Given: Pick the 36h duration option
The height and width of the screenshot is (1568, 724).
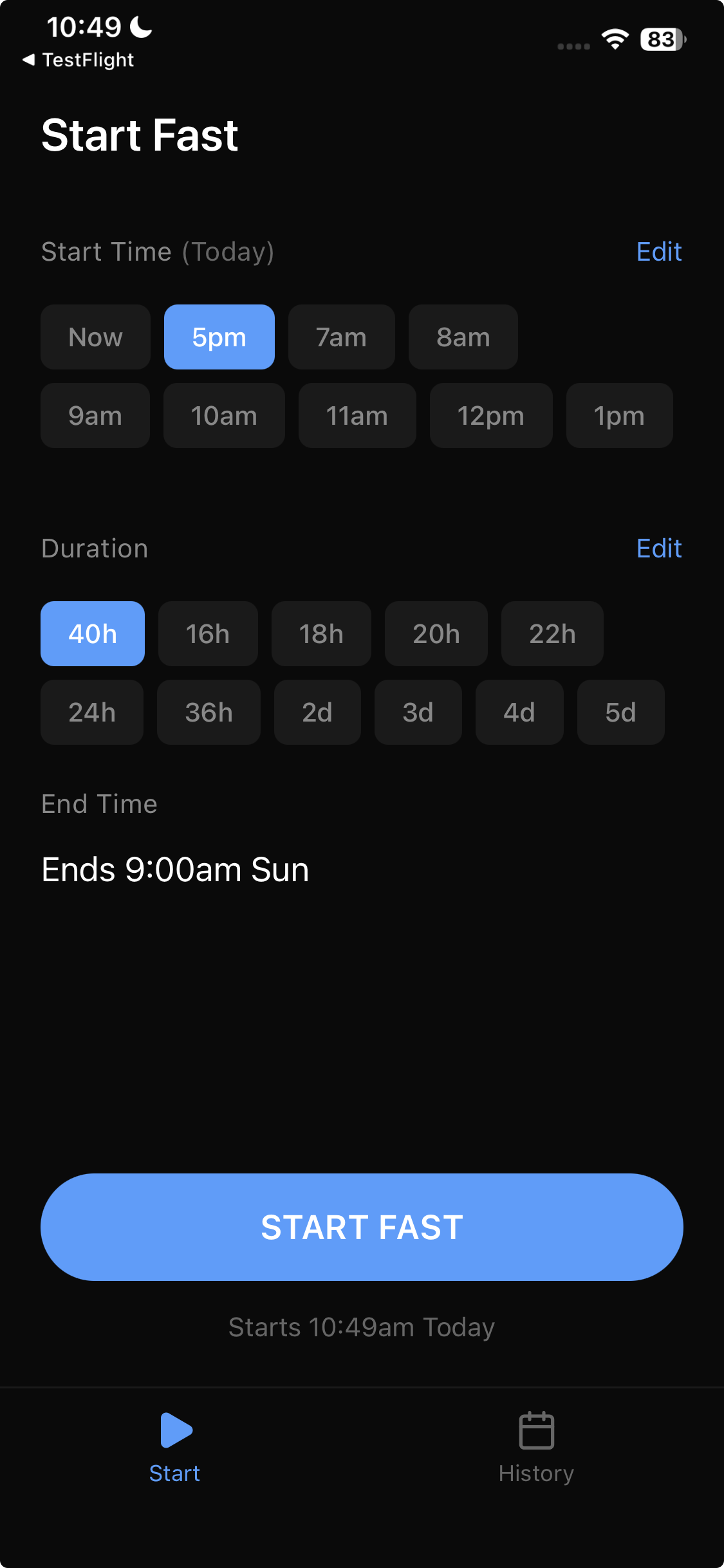Looking at the screenshot, I should click(209, 712).
